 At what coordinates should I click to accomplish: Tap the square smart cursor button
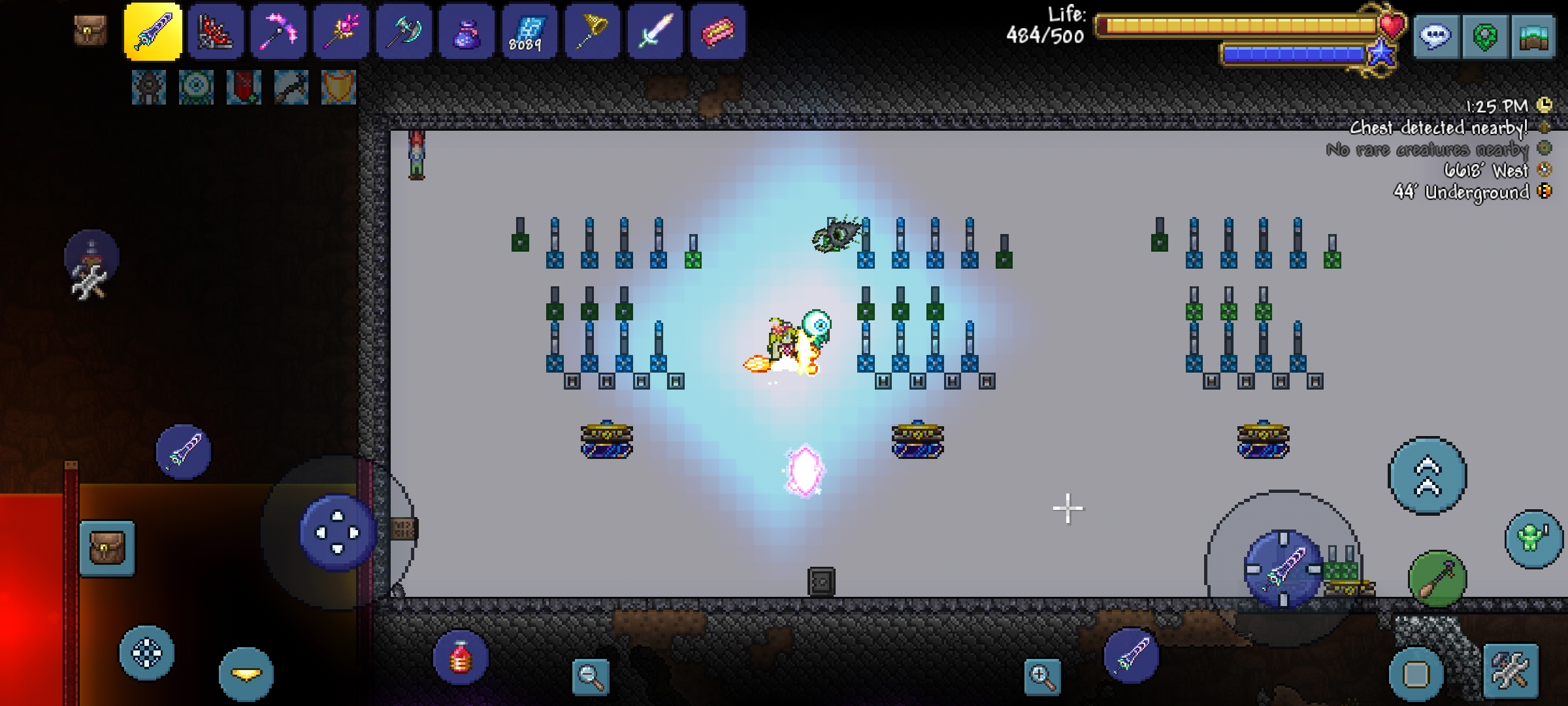tap(1416, 674)
